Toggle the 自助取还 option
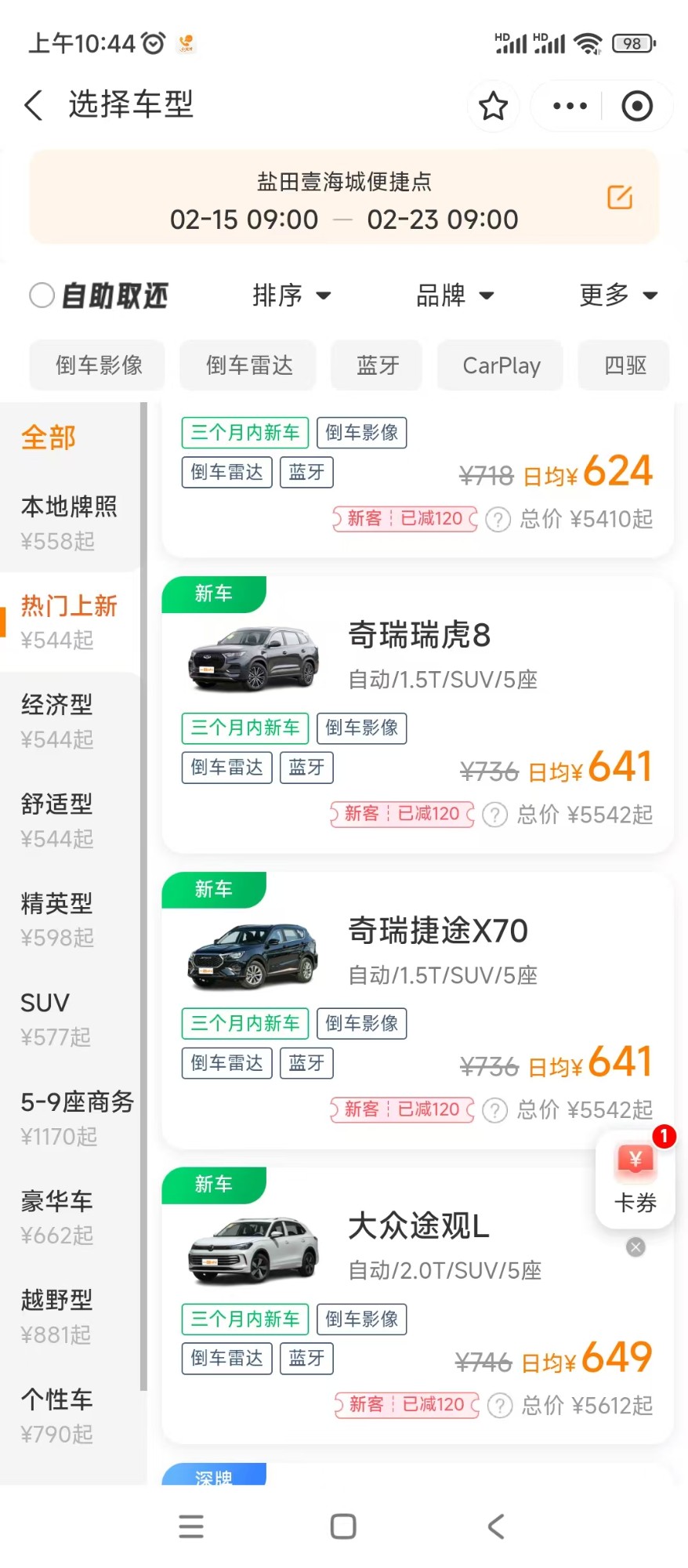The height and width of the screenshot is (1568, 688). point(42,296)
